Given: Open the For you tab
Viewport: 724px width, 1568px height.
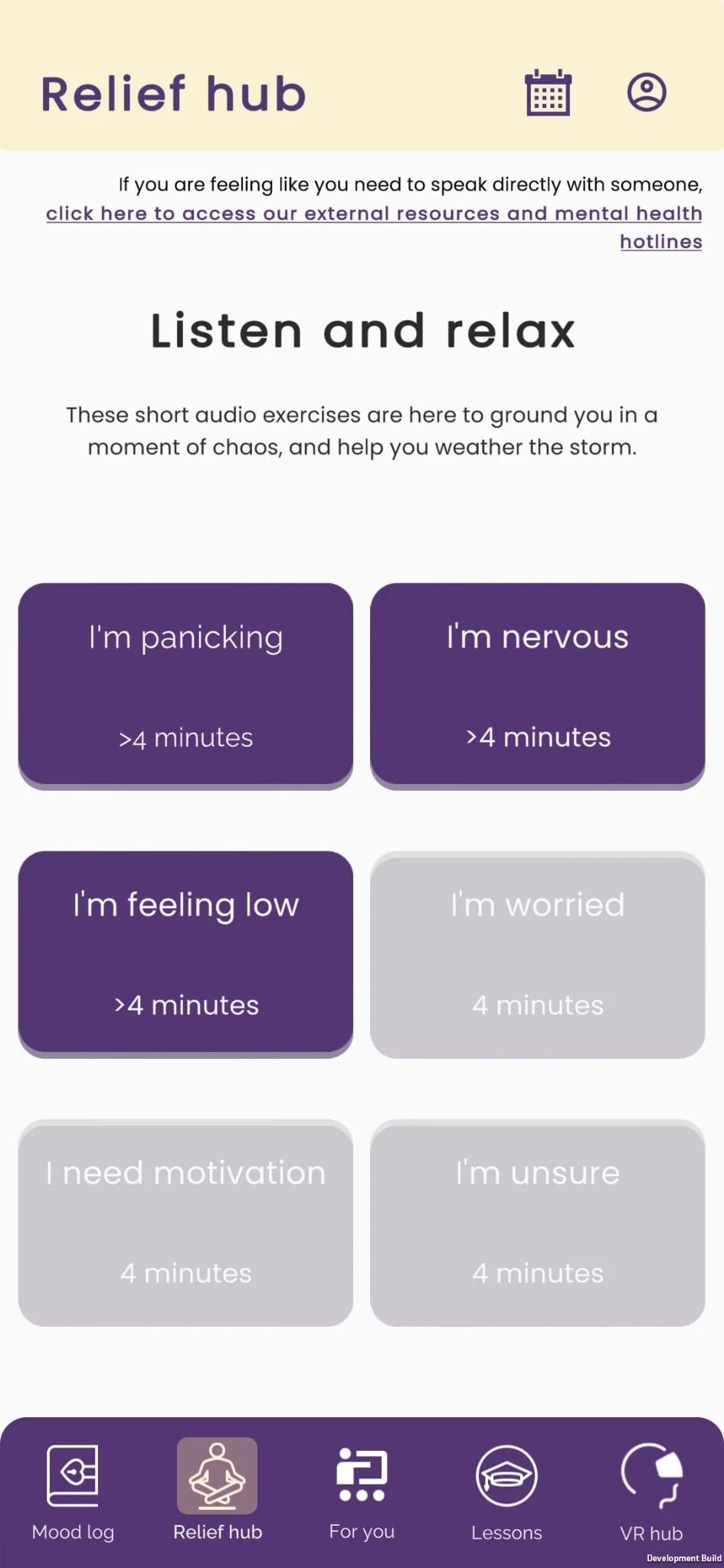Looking at the screenshot, I should (362, 1491).
